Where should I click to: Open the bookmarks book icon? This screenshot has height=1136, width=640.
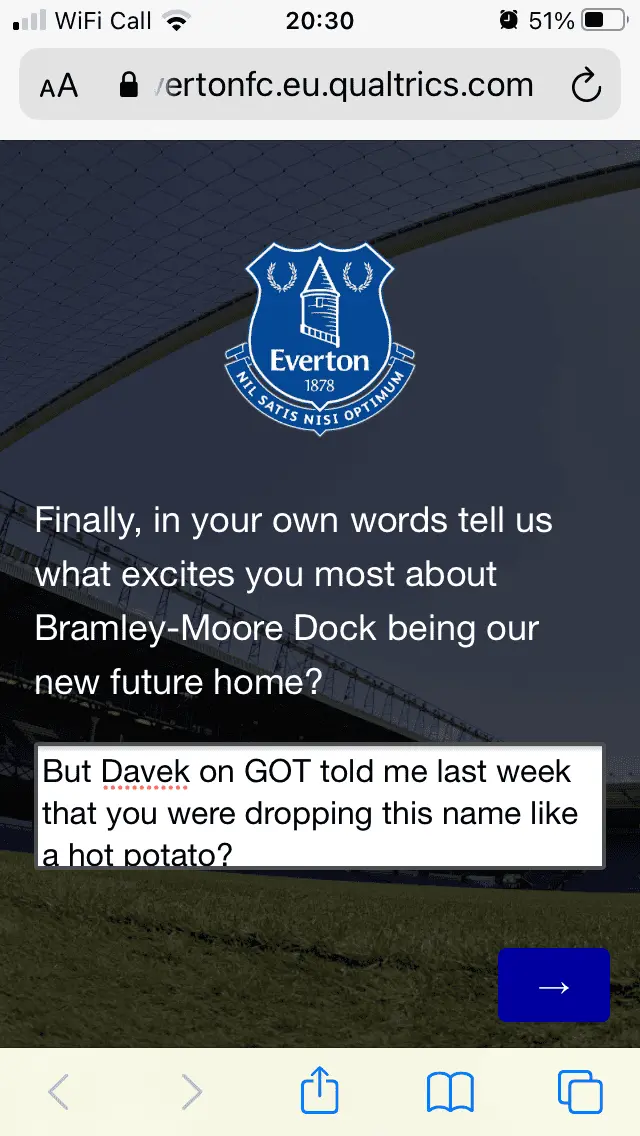tap(450, 1091)
